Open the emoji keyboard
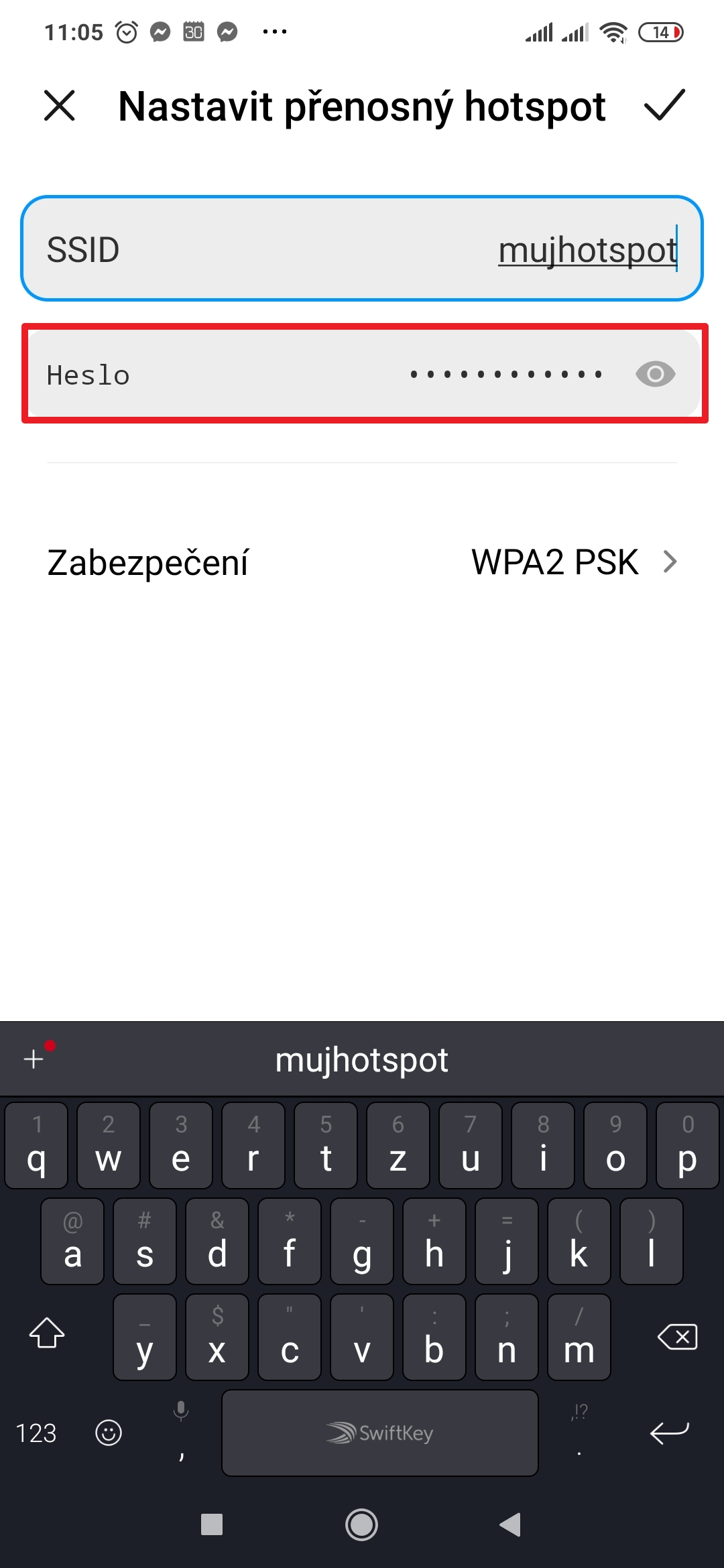The width and height of the screenshot is (724, 1568). coord(109,1433)
